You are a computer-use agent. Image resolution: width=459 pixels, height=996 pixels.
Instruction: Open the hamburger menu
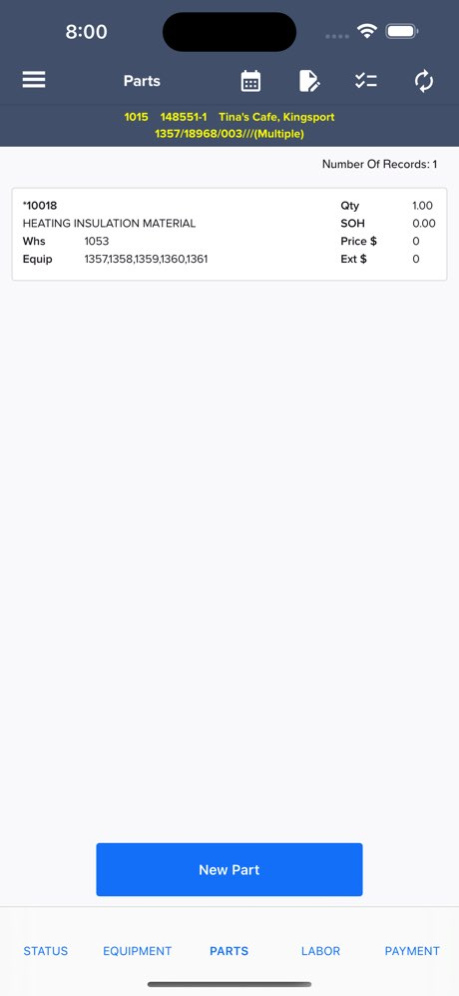[x=34, y=80]
